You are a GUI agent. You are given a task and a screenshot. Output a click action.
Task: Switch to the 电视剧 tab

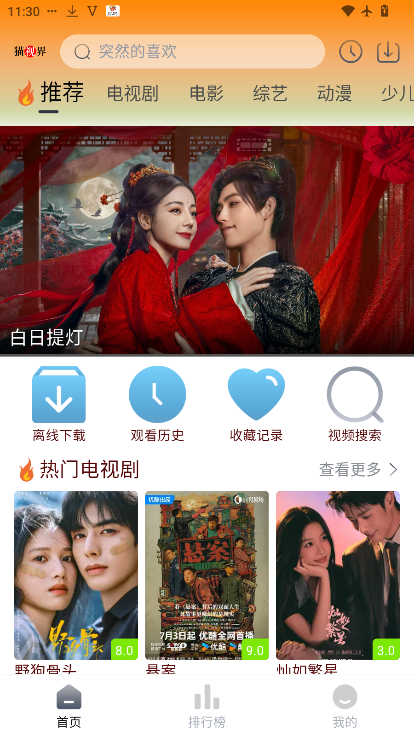(132, 93)
